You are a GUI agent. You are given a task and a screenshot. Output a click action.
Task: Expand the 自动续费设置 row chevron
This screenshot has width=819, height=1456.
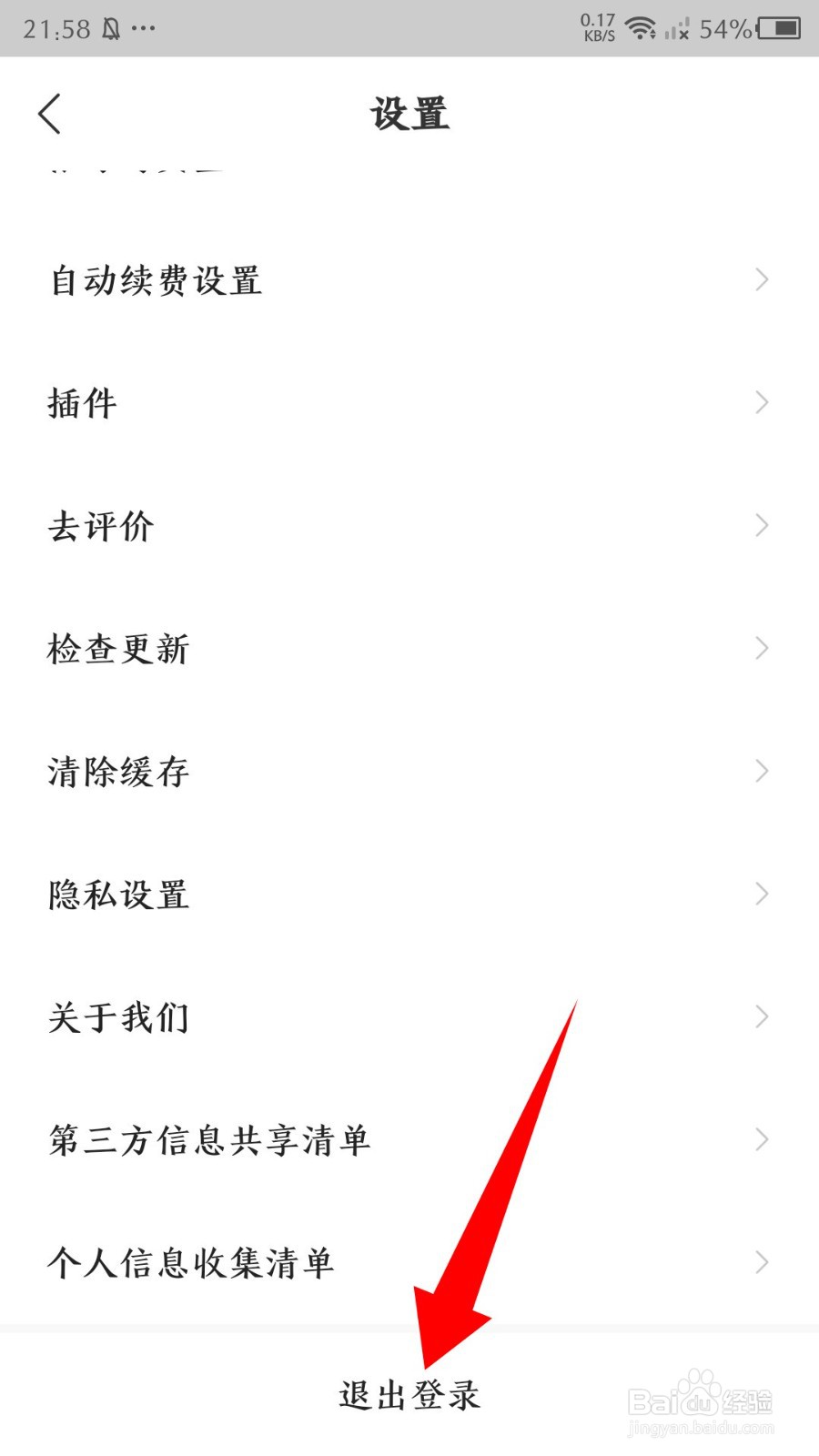[x=762, y=279]
